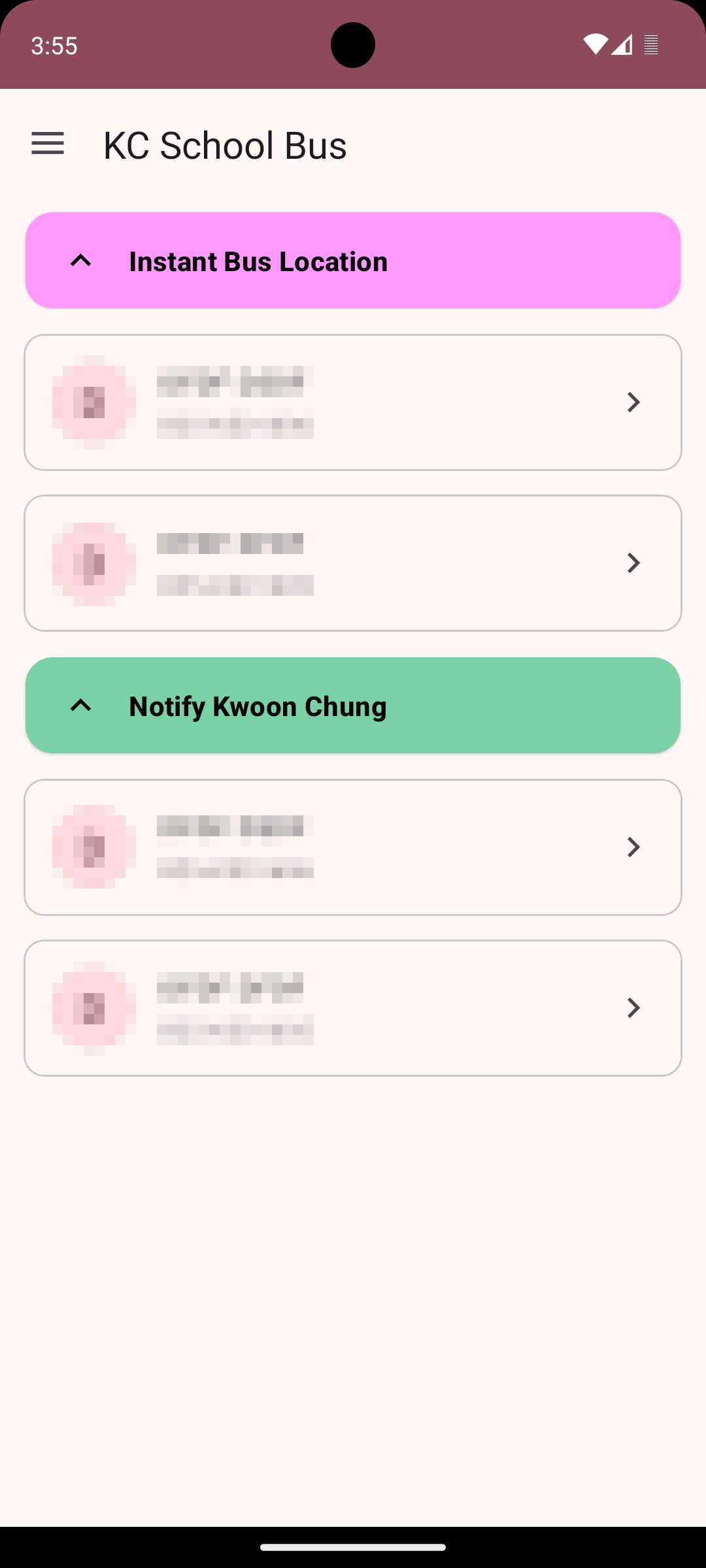The height and width of the screenshot is (1568, 706).
Task: Open second entry under Notify Kwoon Chung
Action: (353, 1008)
